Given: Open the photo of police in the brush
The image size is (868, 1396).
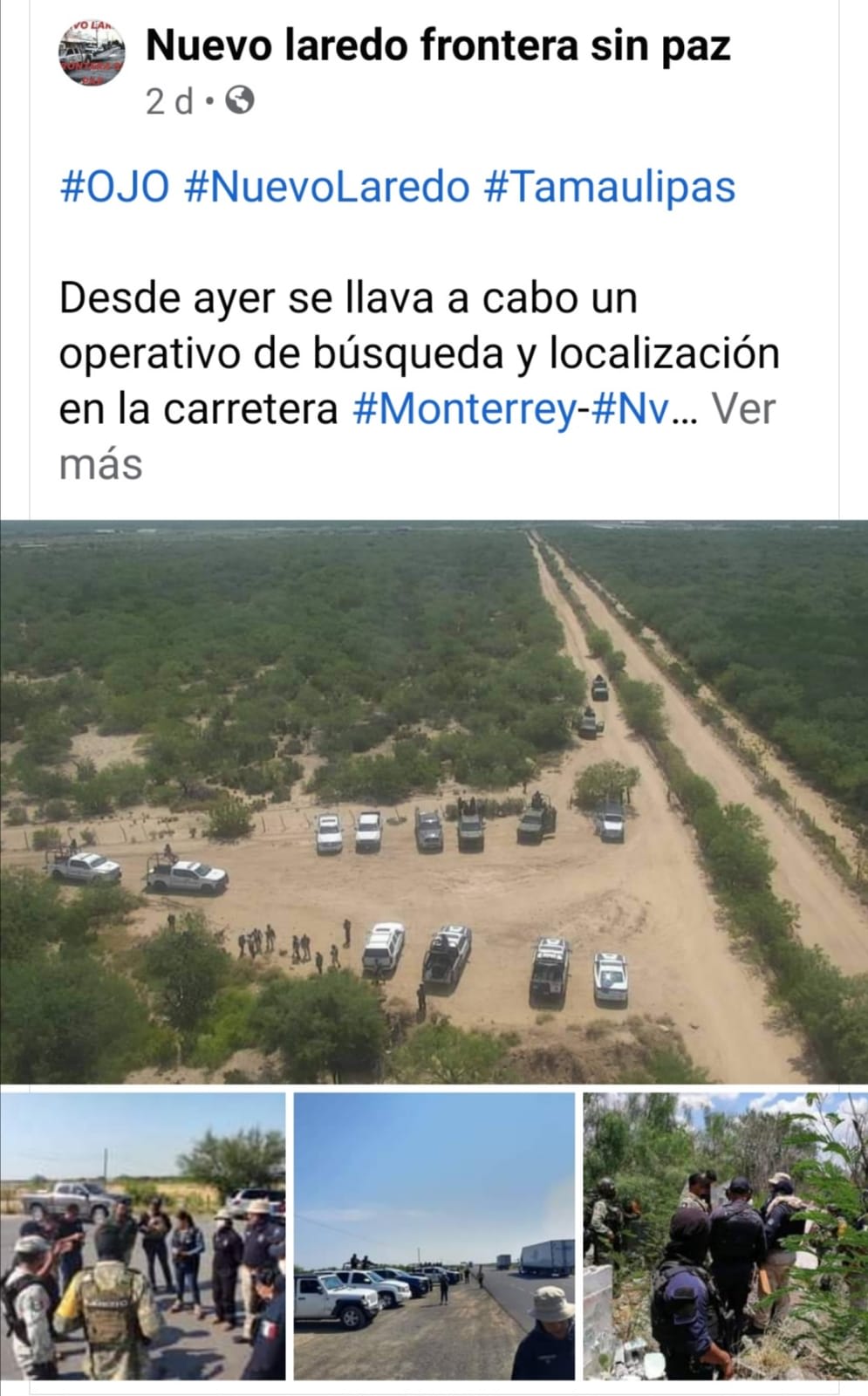Looking at the screenshot, I should tap(725, 1235).
